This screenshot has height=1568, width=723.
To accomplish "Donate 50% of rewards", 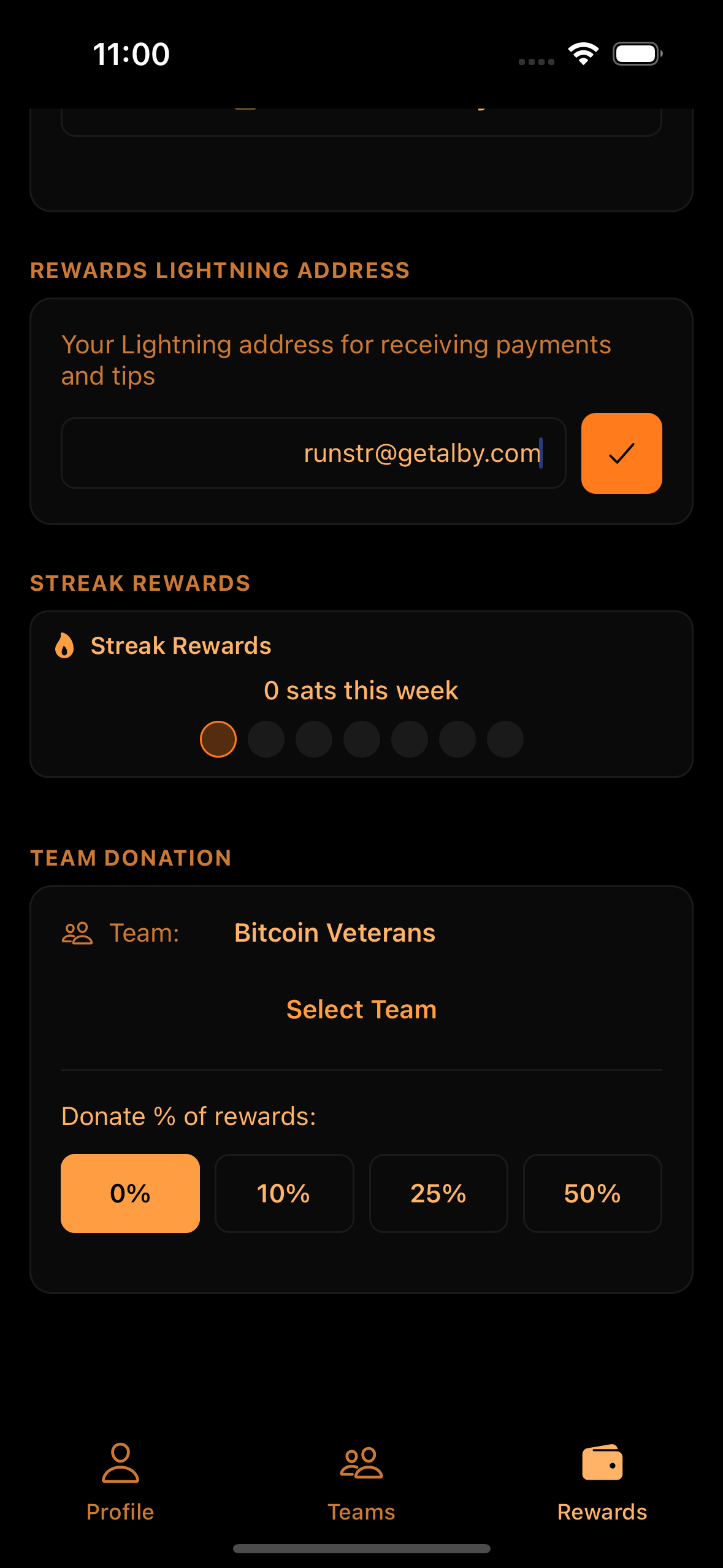I will (592, 1193).
